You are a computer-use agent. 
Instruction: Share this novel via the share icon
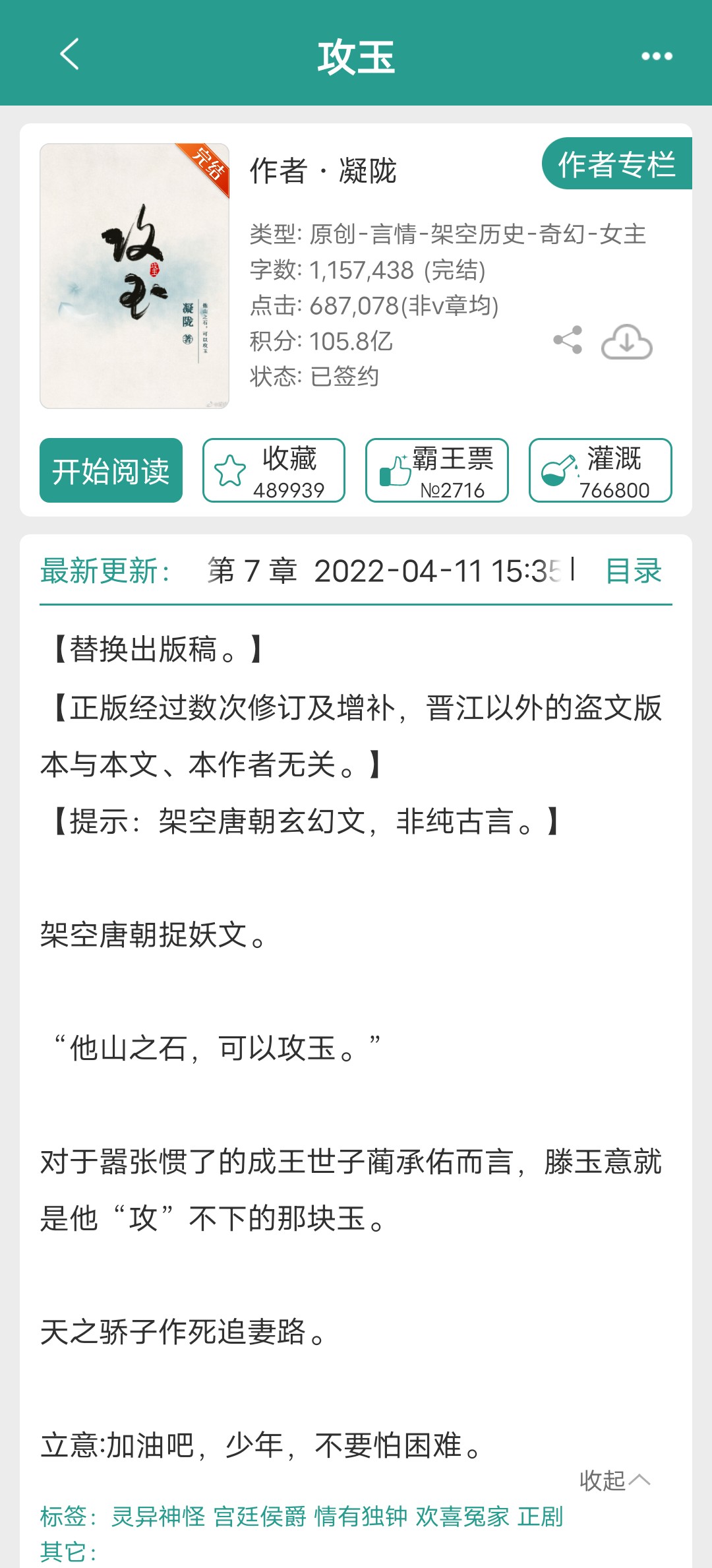pos(568,340)
